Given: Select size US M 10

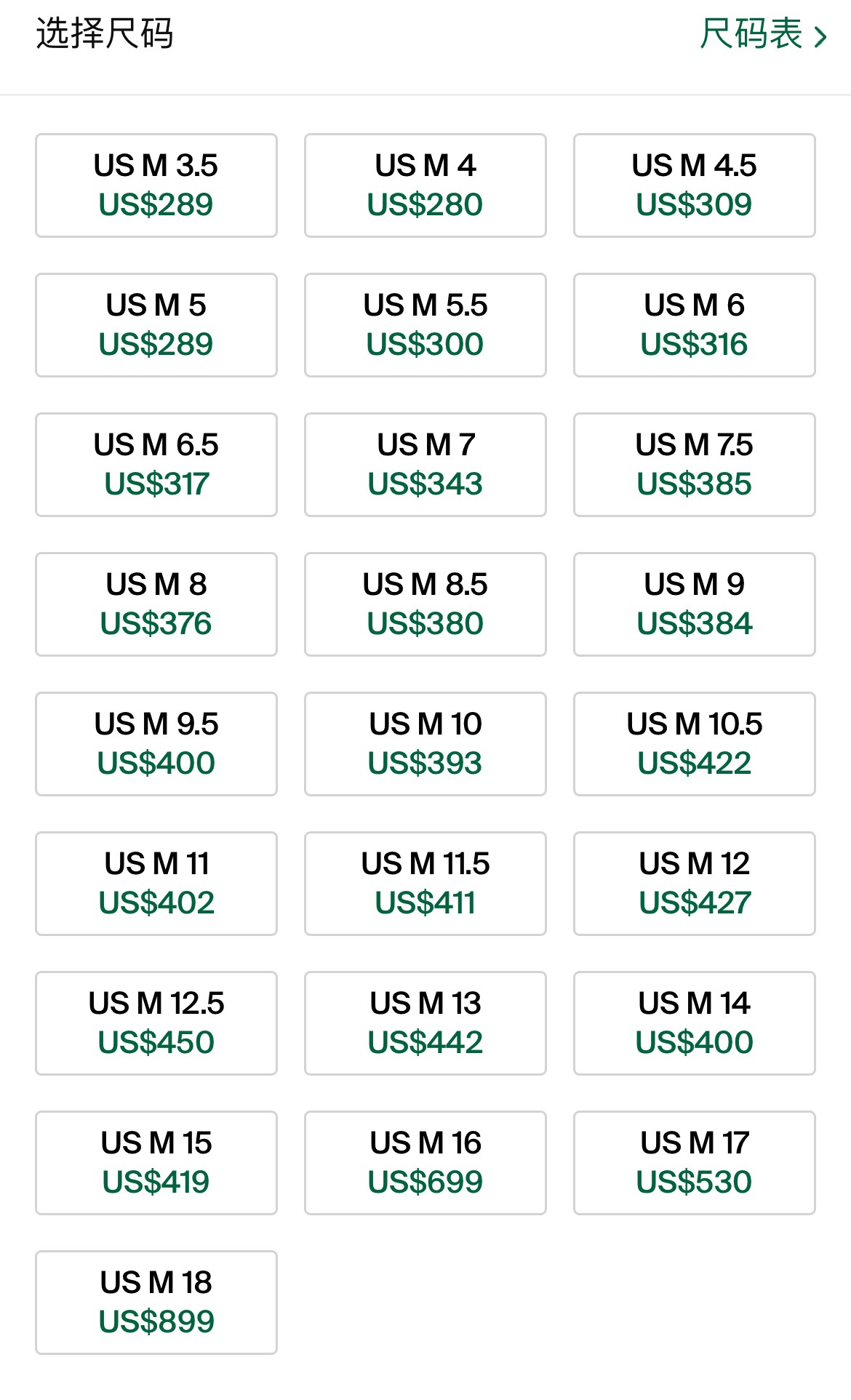Looking at the screenshot, I should coord(425,744).
